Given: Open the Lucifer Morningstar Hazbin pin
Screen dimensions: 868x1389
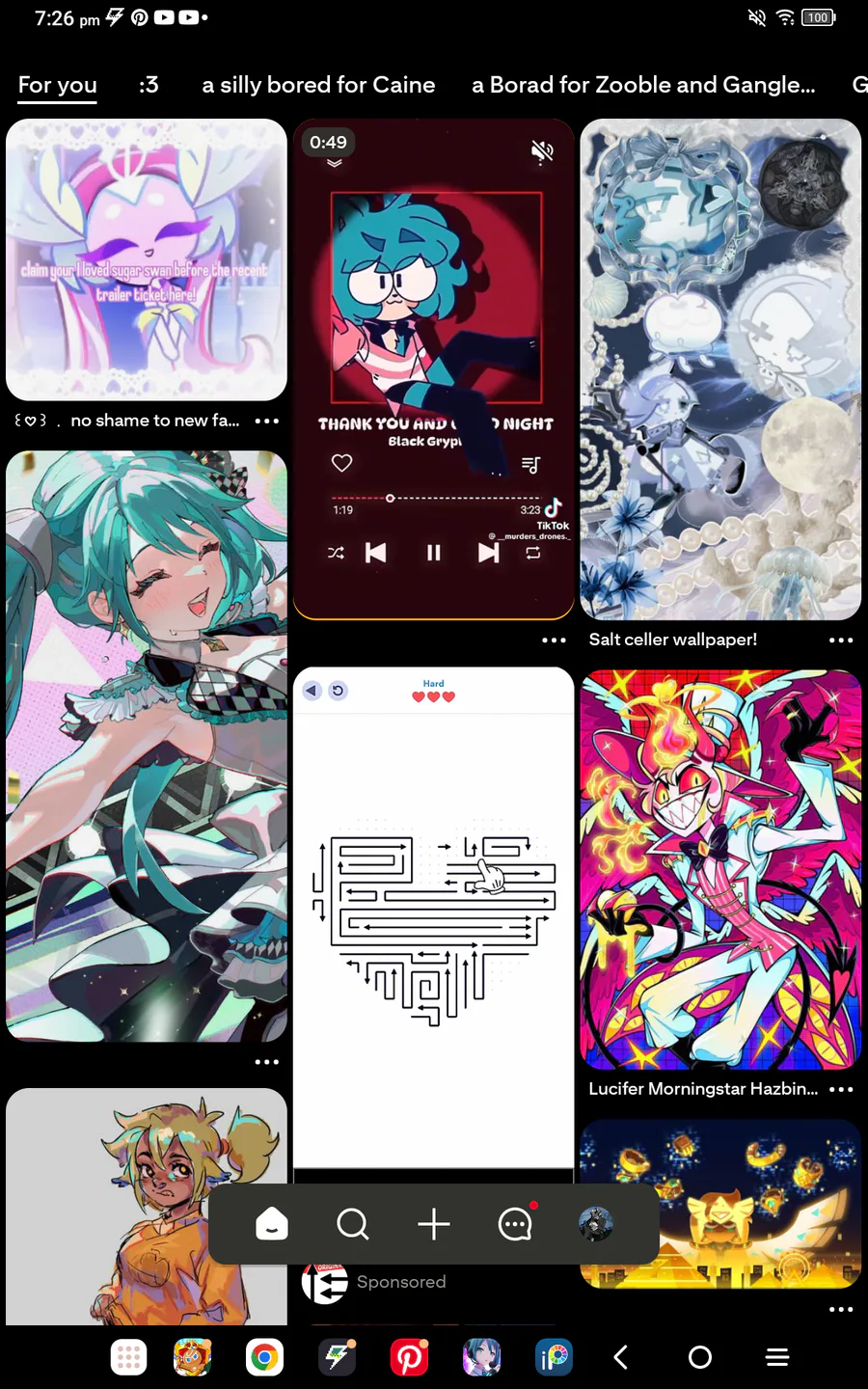Looking at the screenshot, I should (720, 869).
